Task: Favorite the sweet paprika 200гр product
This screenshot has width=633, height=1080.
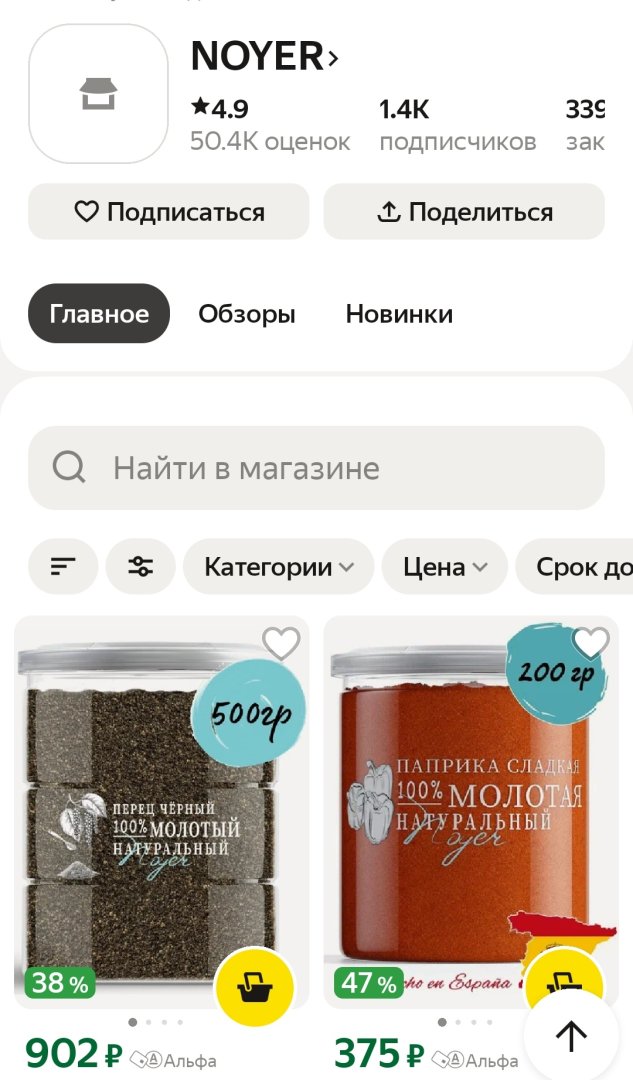Action: 591,643
